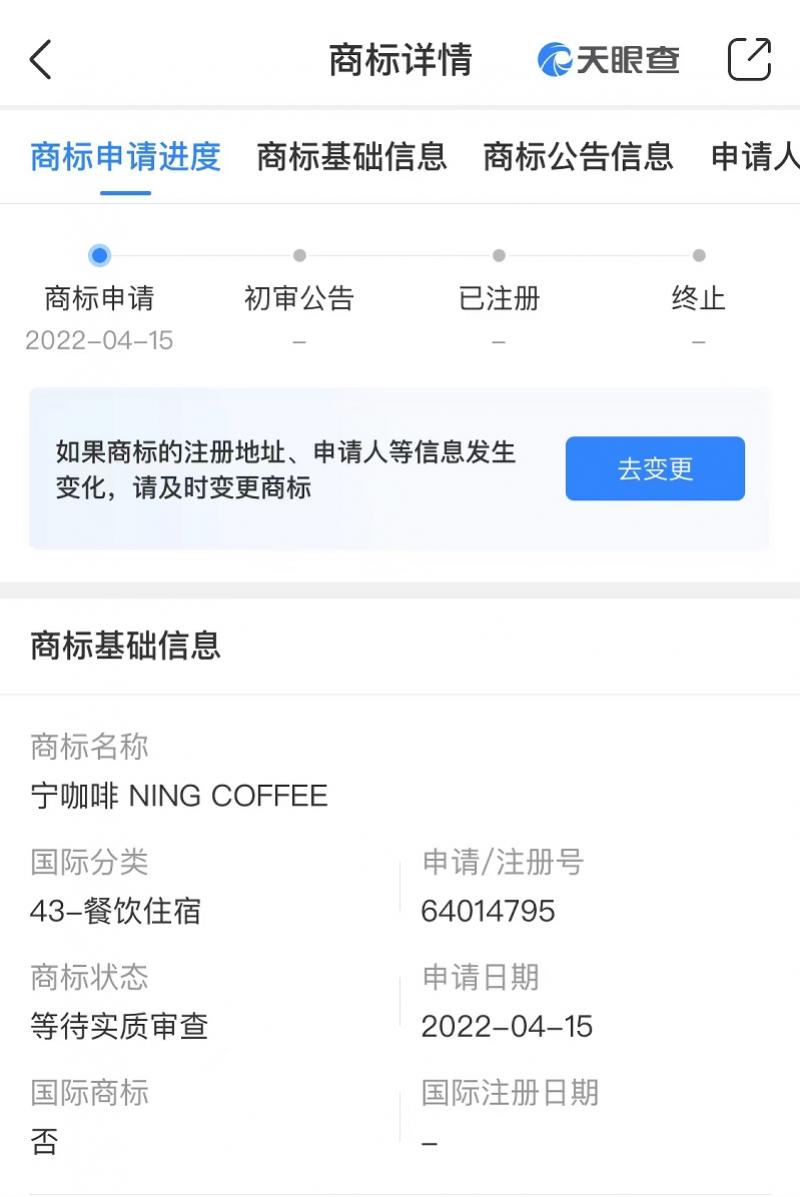Switch to the partially visible 申请人 tab
800x1197 pixels.
[755, 157]
